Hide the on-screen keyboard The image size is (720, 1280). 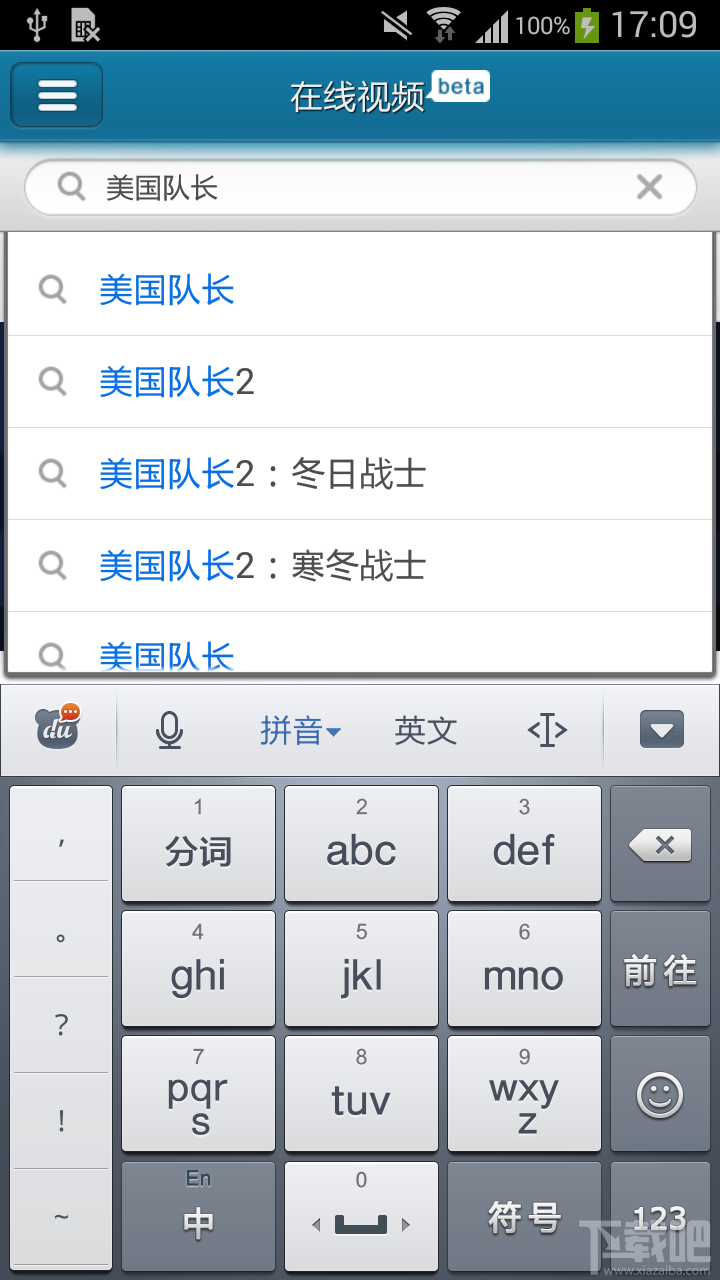661,730
